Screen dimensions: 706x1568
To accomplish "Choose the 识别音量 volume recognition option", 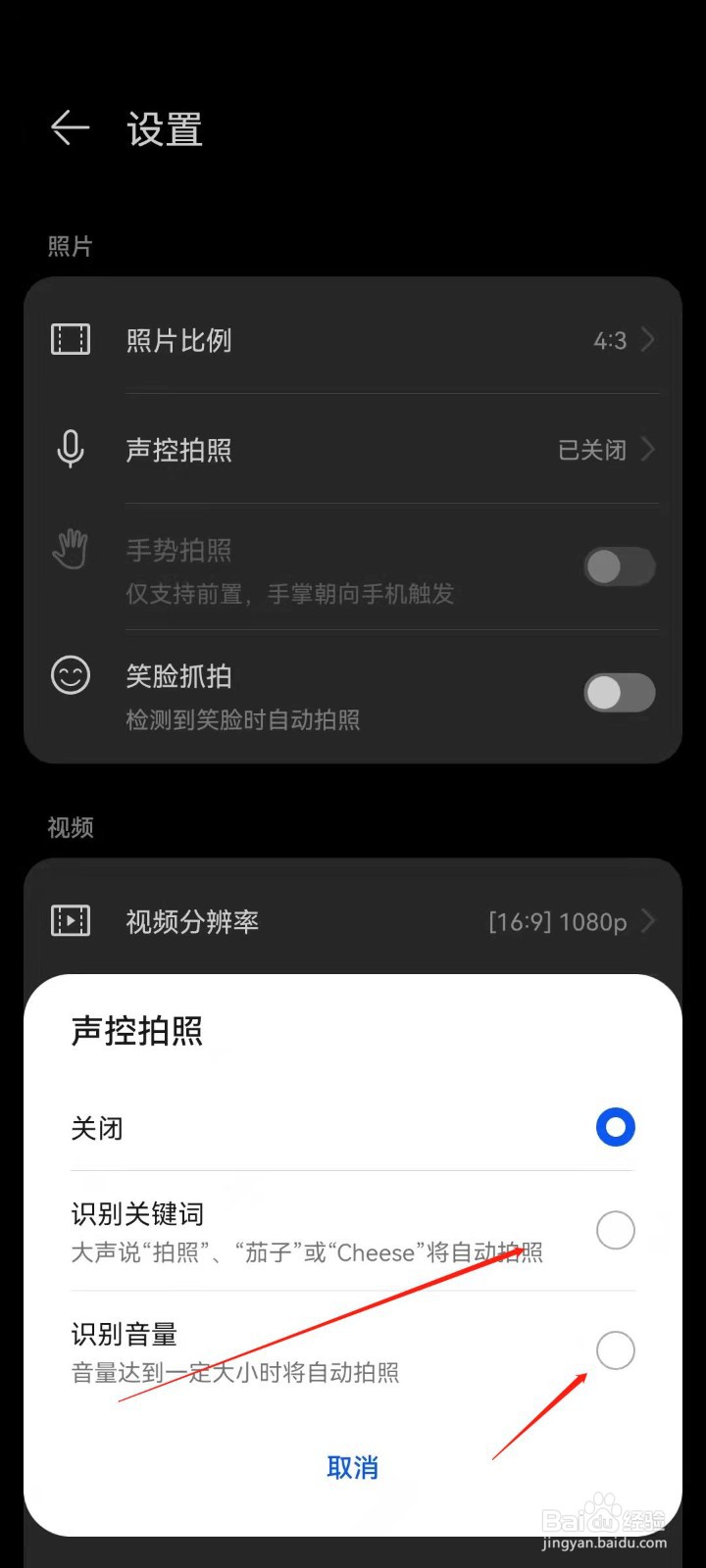I will click(615, 1350).
